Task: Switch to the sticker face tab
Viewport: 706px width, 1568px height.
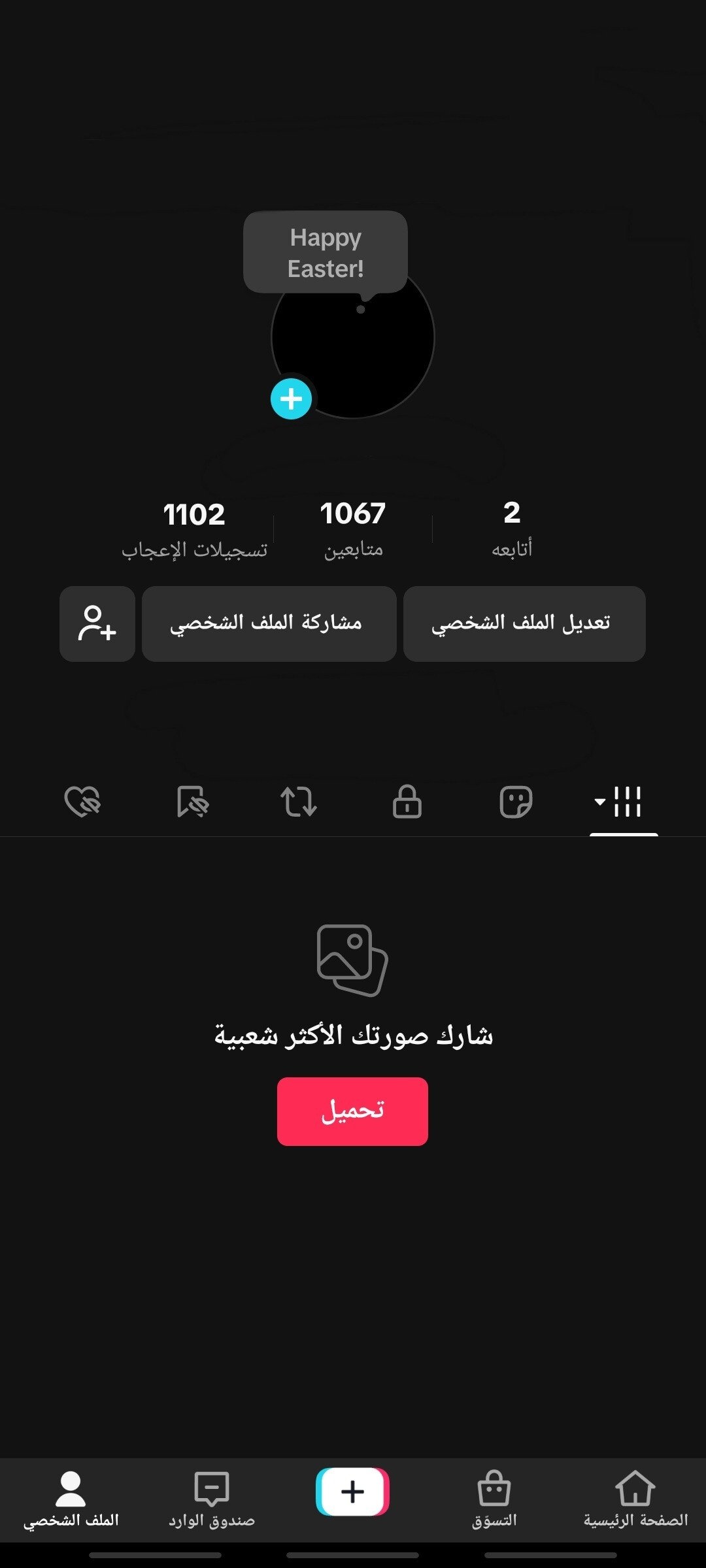Action: (x=516, y=802)
